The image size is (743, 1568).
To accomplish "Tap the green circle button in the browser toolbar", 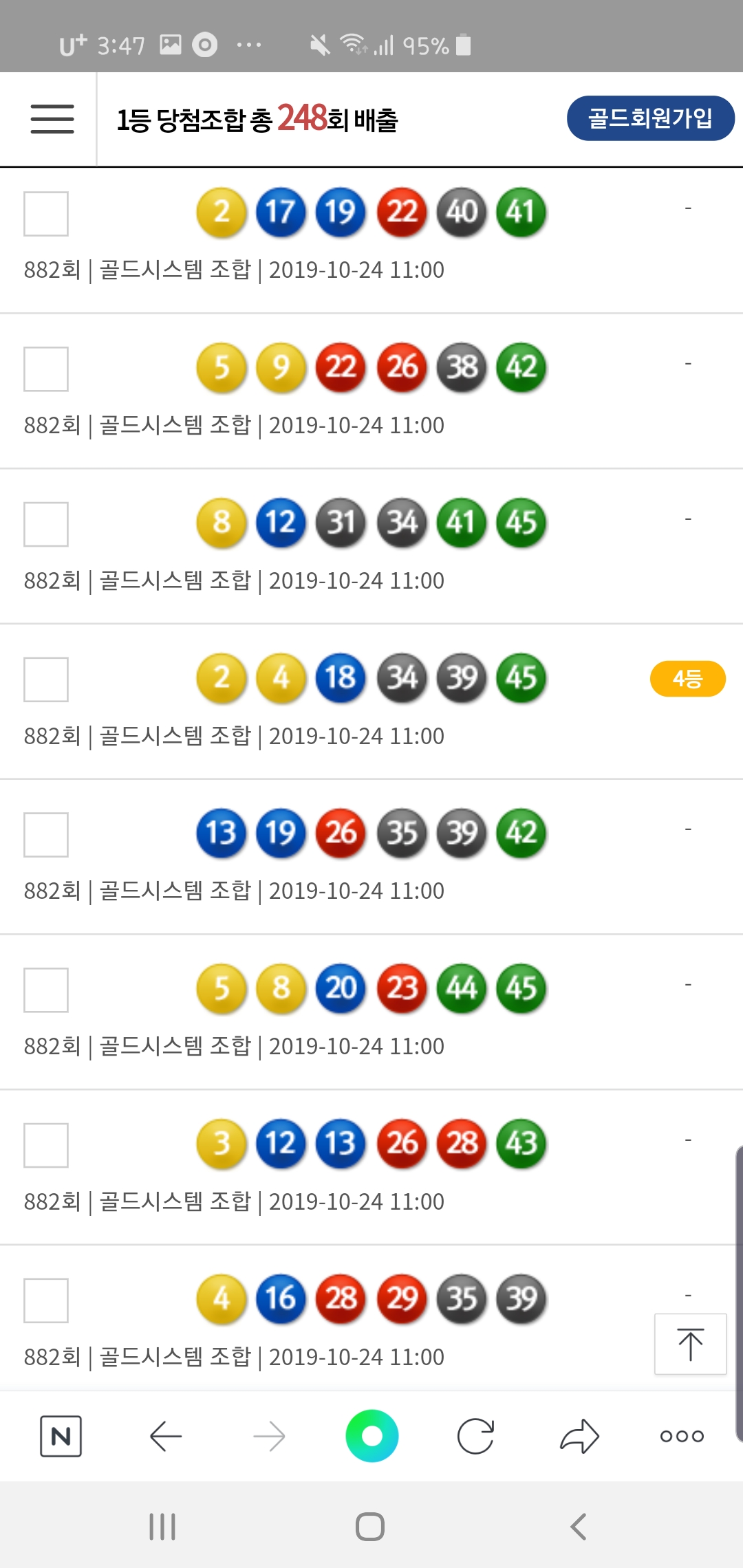I will click(372, 1436).
